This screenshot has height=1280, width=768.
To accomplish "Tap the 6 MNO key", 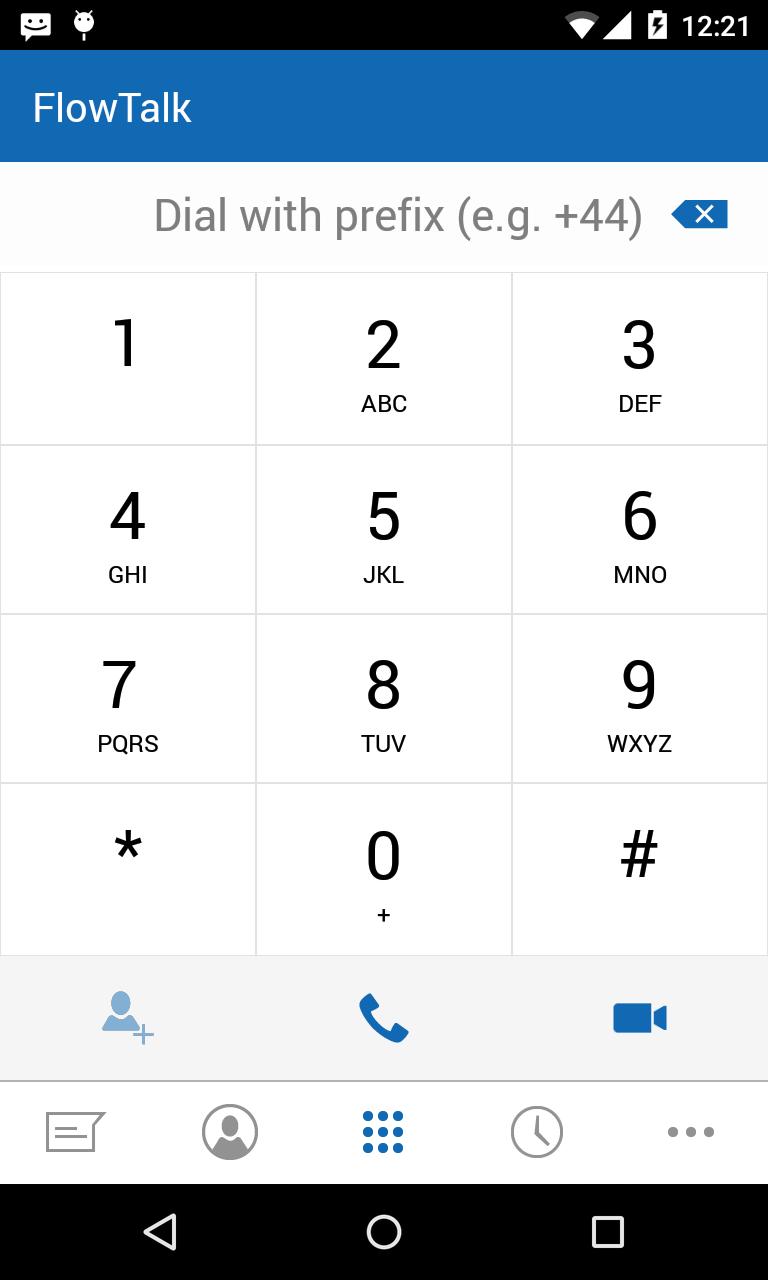I will [x=640, y=530].
